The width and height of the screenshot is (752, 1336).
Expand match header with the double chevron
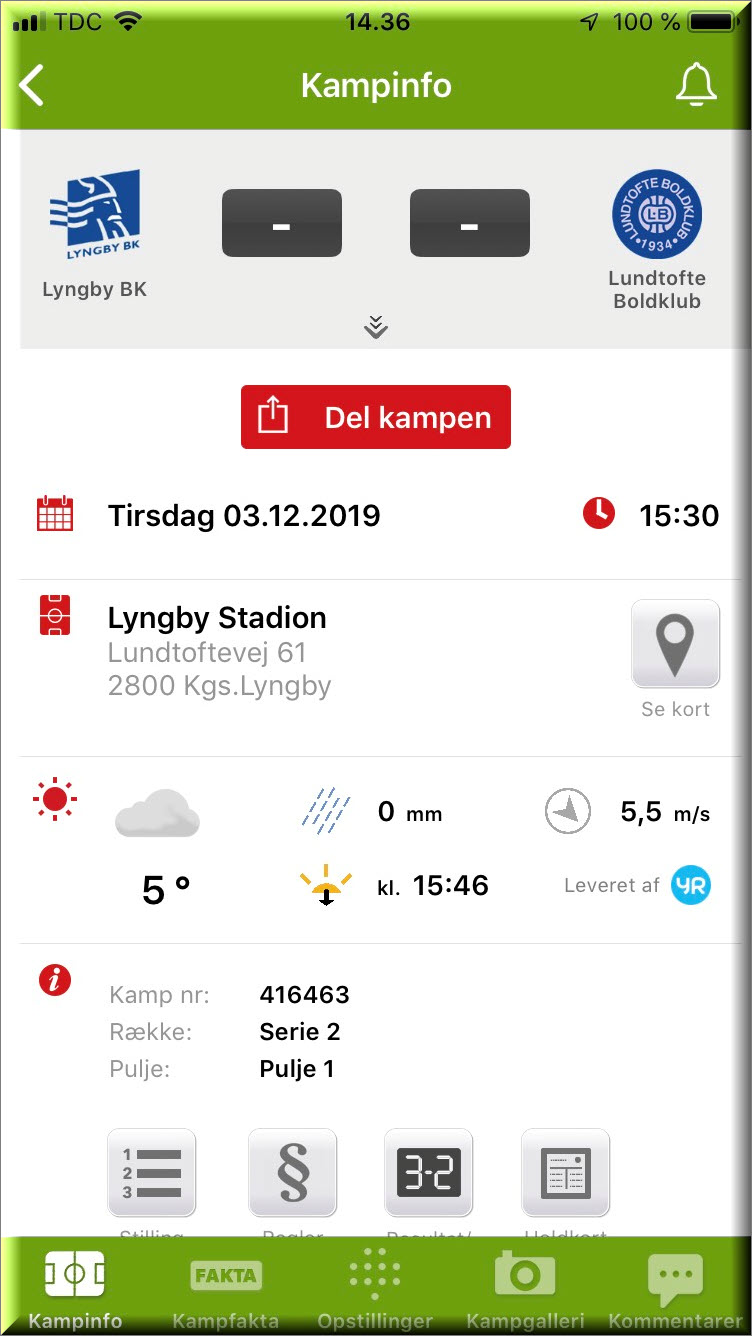pyautogui.click(x=376, y=327)
